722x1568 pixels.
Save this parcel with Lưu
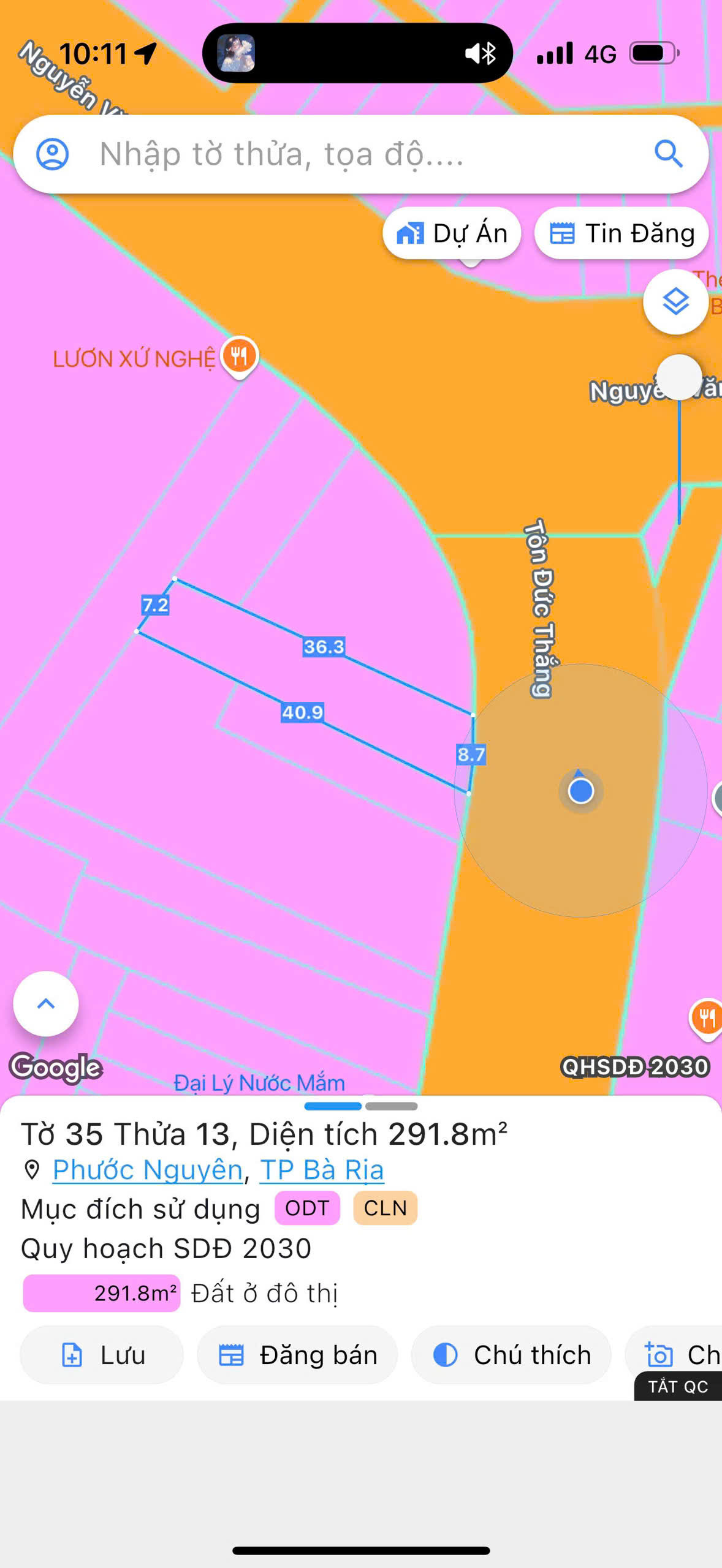coord(102,1354)
